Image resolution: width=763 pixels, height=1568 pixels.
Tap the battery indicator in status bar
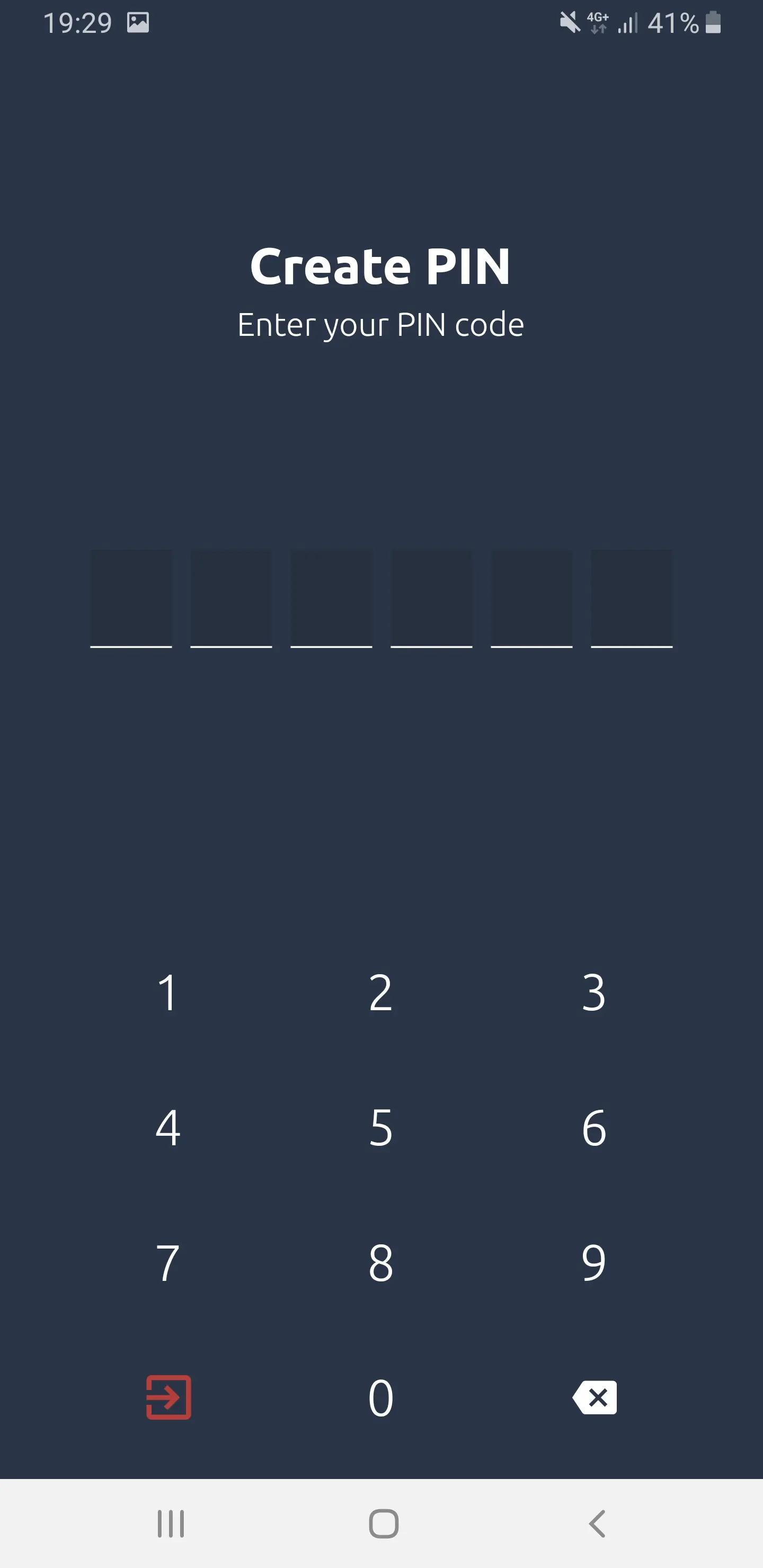tap(714, 23)
